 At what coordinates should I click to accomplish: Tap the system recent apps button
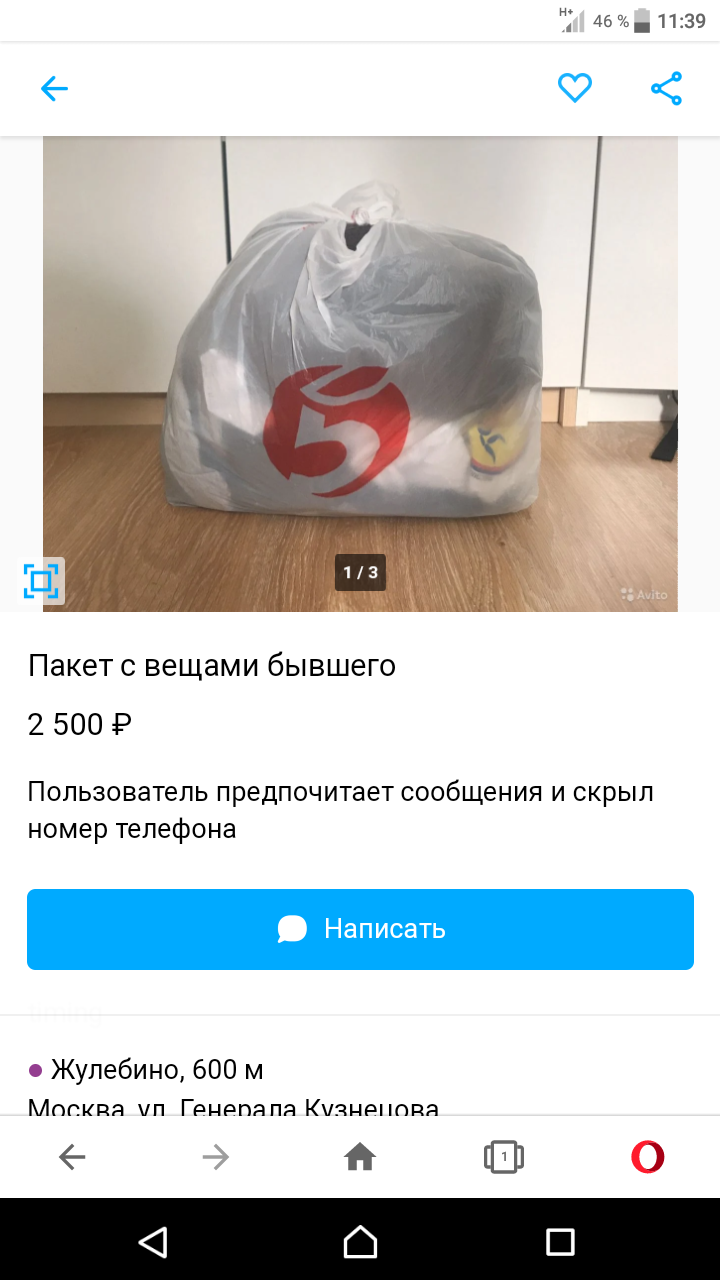pos(560,1242)
